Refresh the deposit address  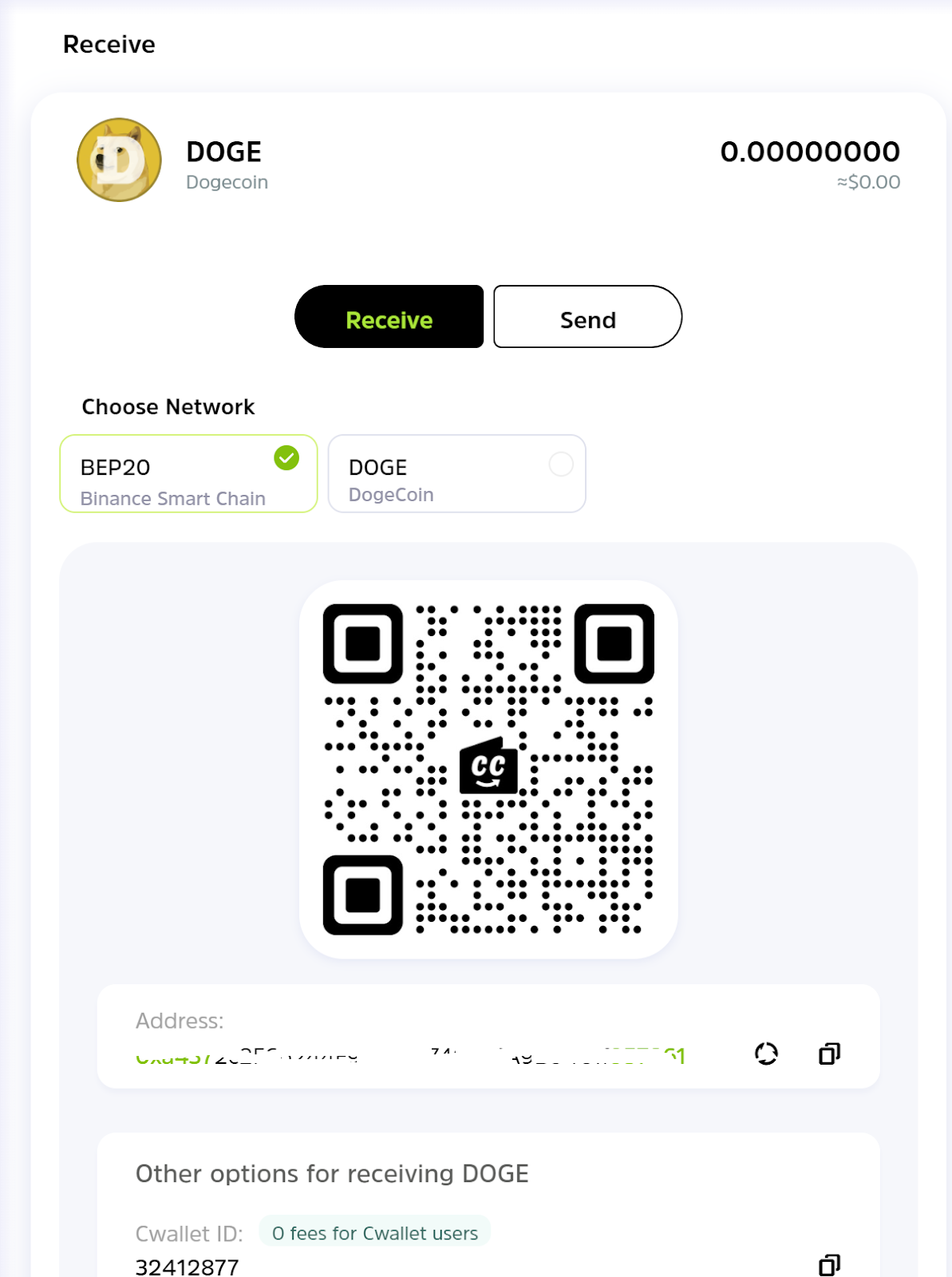coord(766,1054)
